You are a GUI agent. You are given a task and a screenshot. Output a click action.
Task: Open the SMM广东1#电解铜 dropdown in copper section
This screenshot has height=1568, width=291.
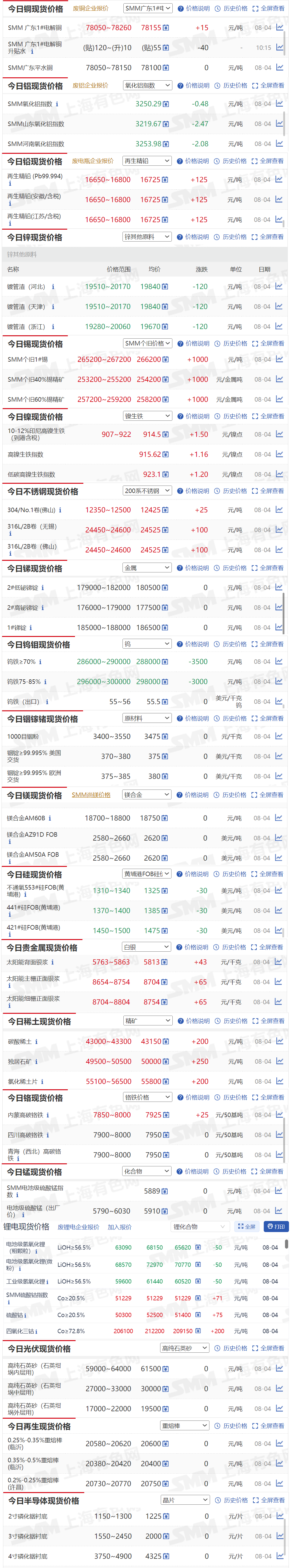(147, 9)
